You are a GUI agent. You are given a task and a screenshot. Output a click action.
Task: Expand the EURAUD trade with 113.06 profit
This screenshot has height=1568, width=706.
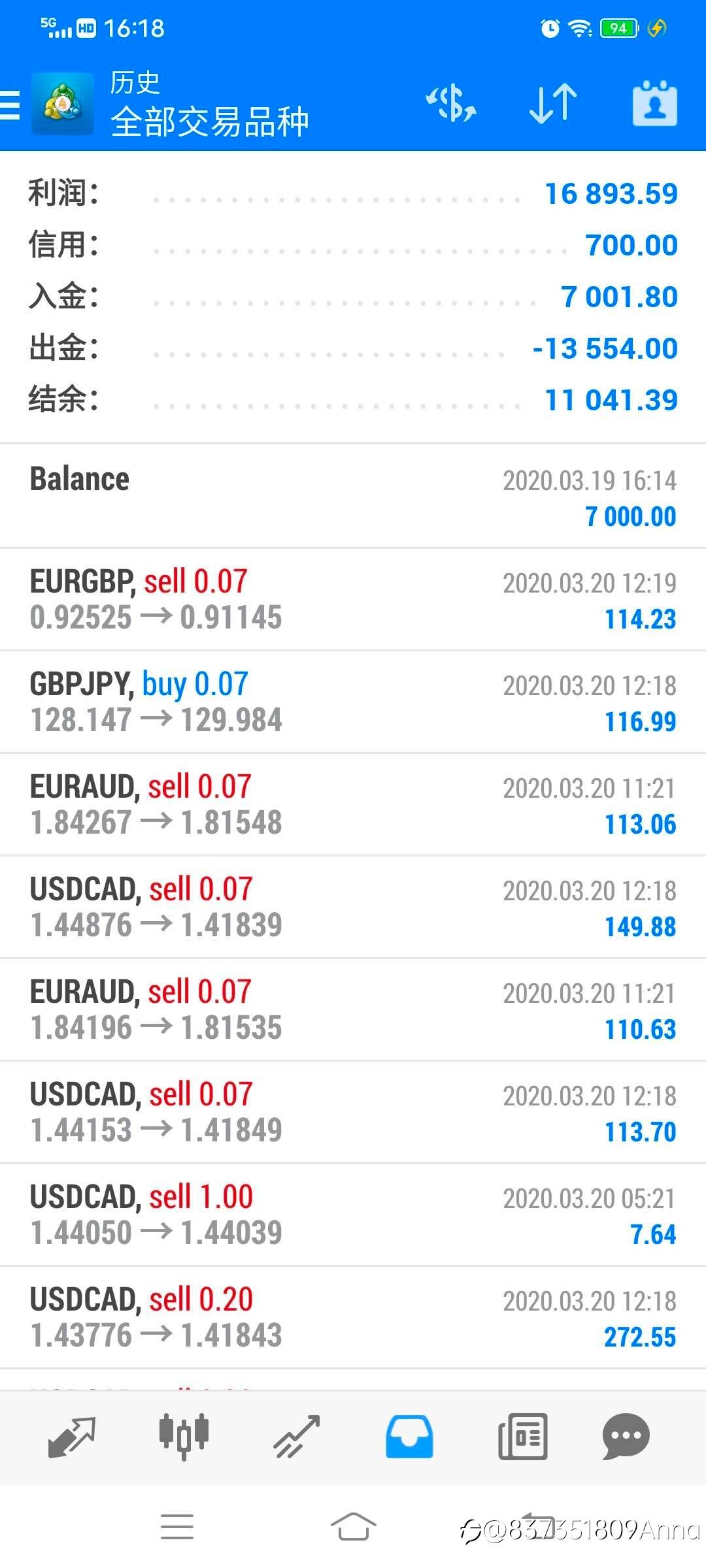point(353,804)
